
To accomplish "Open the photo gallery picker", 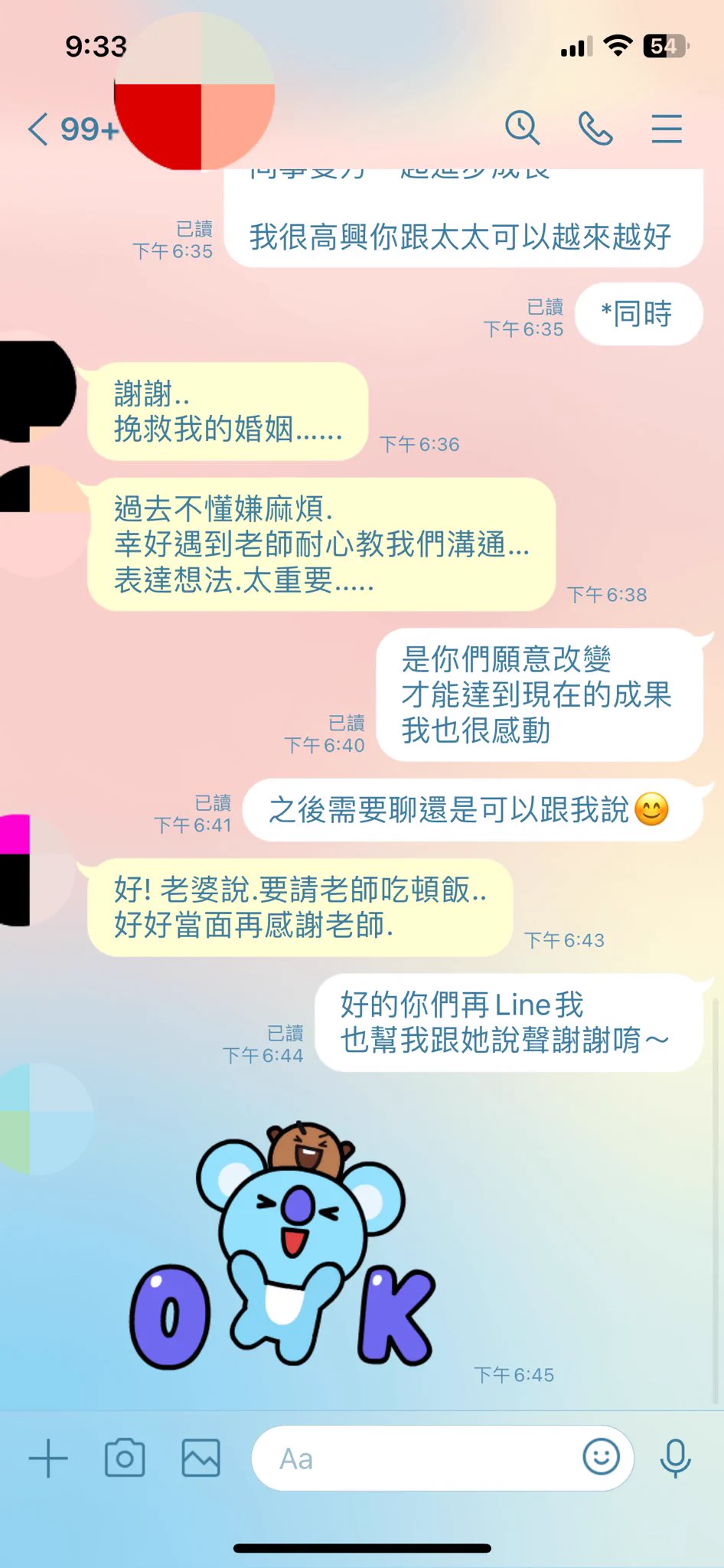I will pos(201,1459).
